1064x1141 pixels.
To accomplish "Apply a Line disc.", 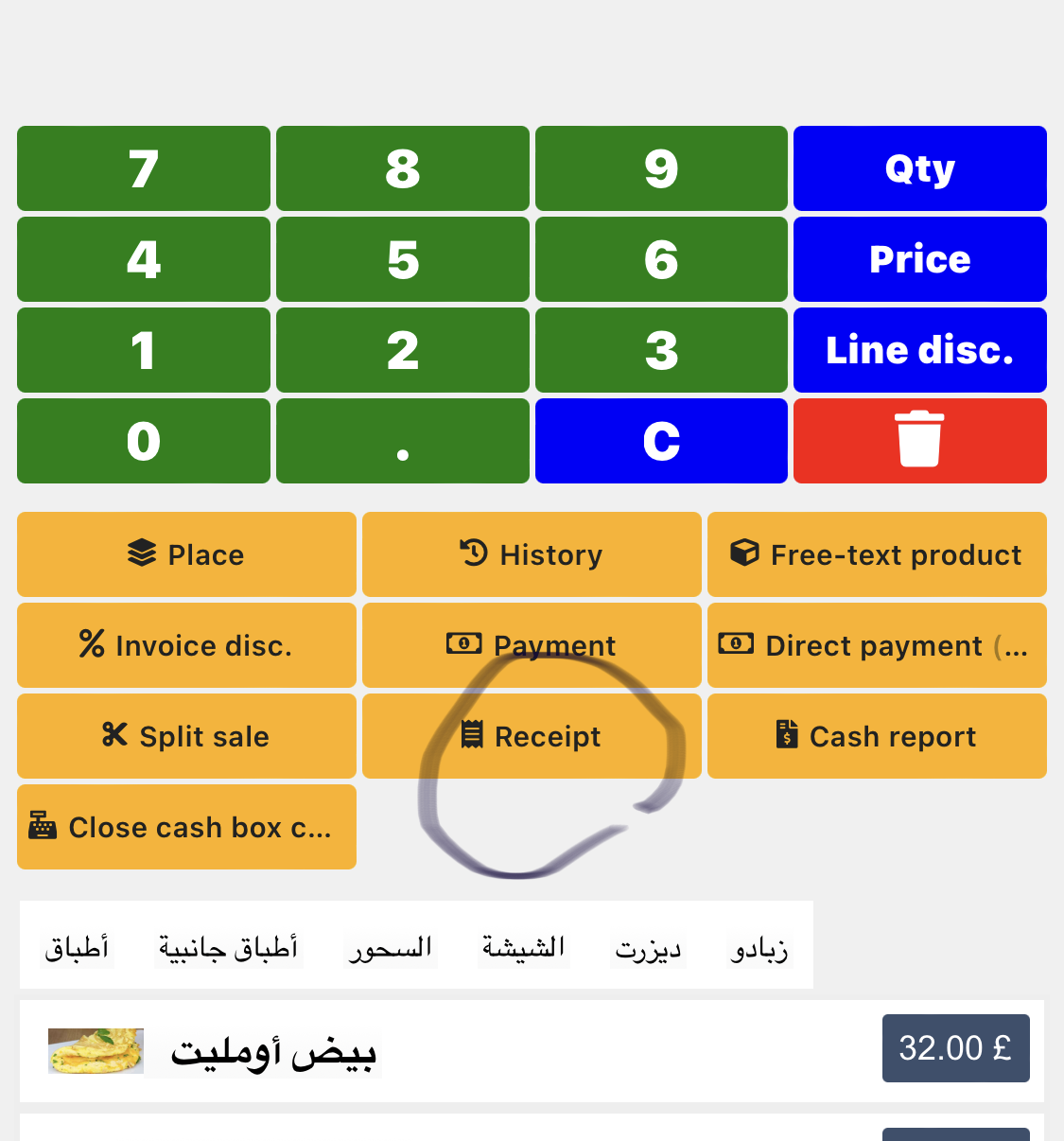I will pyautogui.click(x=919, y=350).
